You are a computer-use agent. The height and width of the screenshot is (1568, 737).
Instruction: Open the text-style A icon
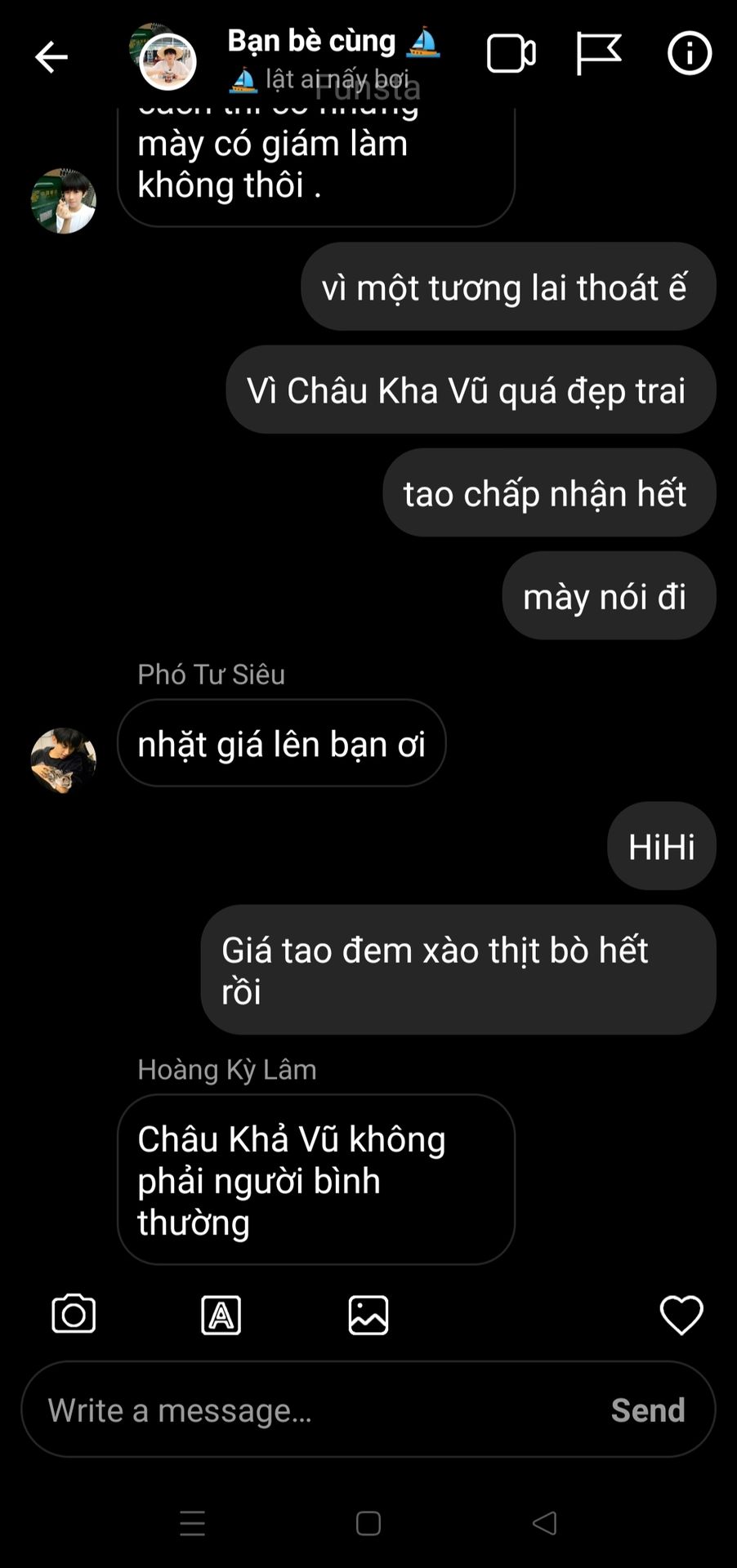click(221, 1315)
